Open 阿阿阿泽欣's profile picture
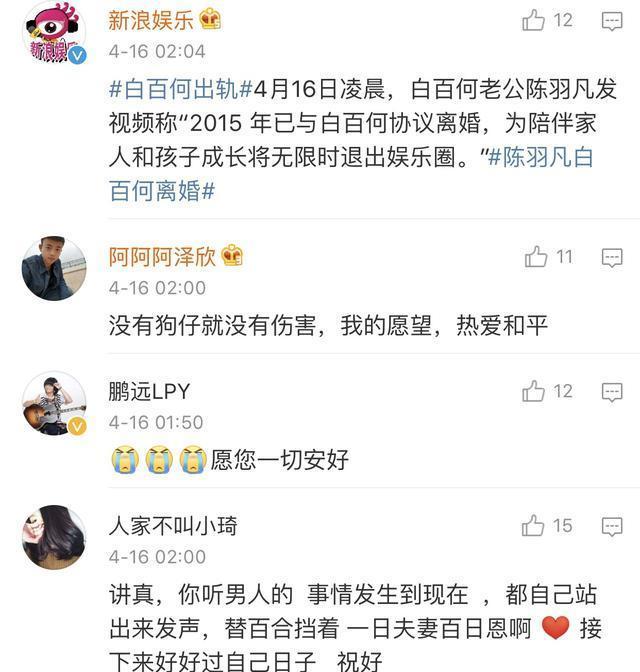 (54, 269)
